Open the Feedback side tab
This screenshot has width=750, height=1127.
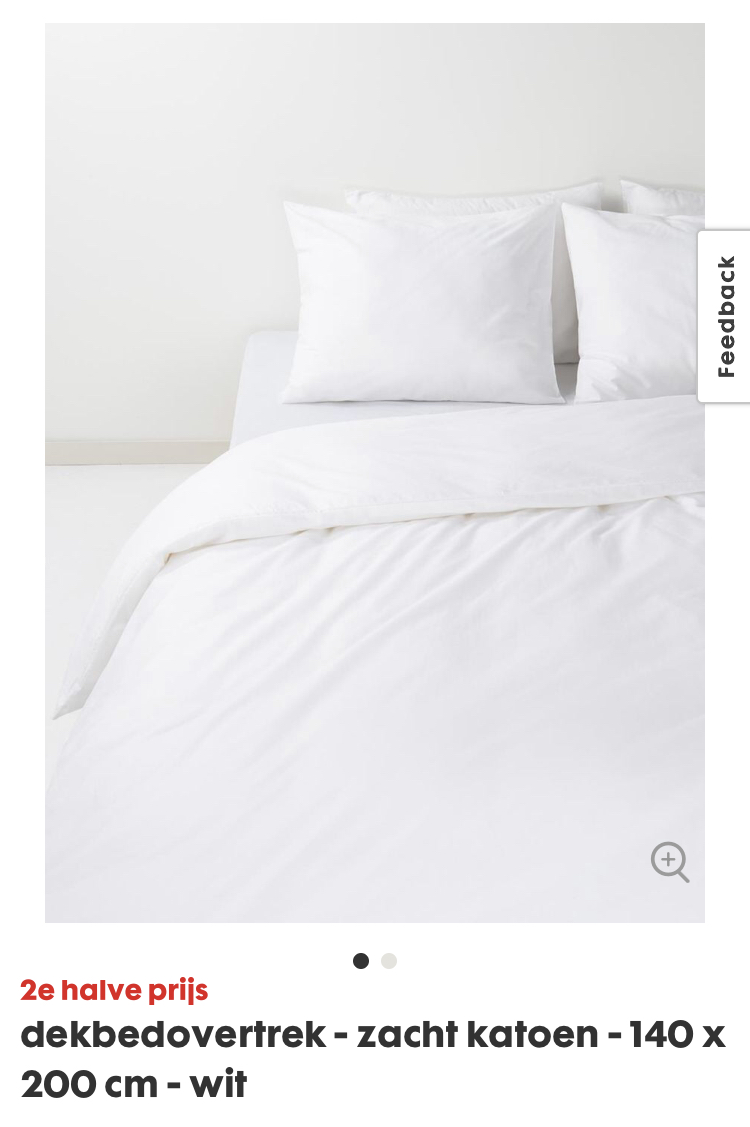[x=726, y=316]
